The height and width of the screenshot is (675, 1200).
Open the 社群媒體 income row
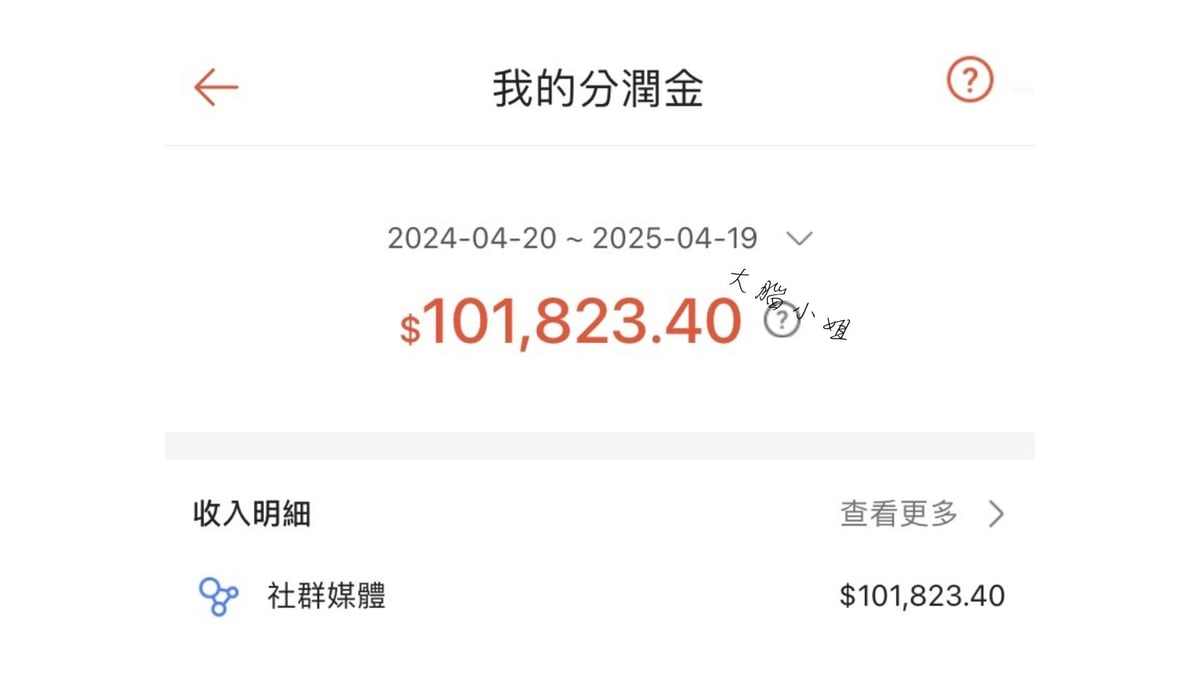[x=600, y=596]
